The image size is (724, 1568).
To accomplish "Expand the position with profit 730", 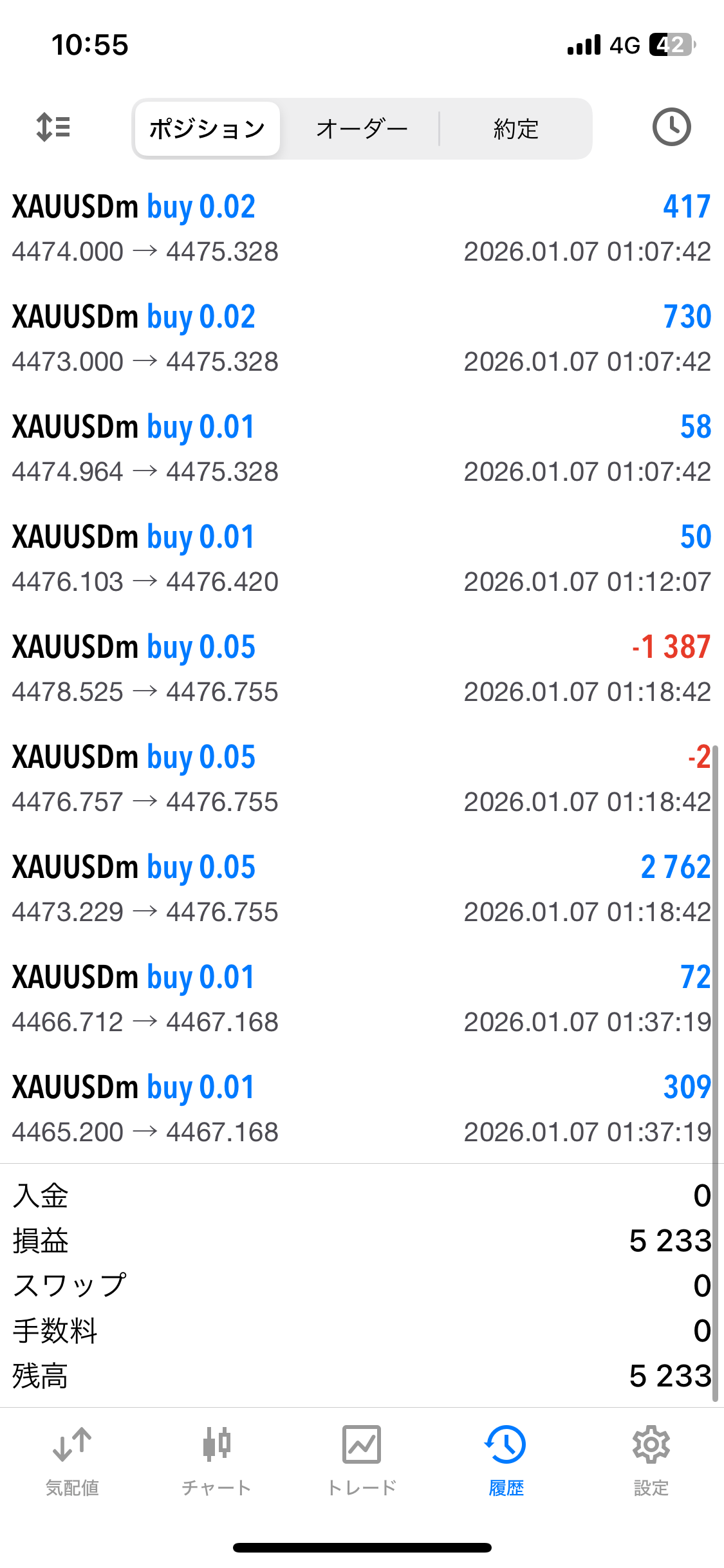I will [360, 339].
